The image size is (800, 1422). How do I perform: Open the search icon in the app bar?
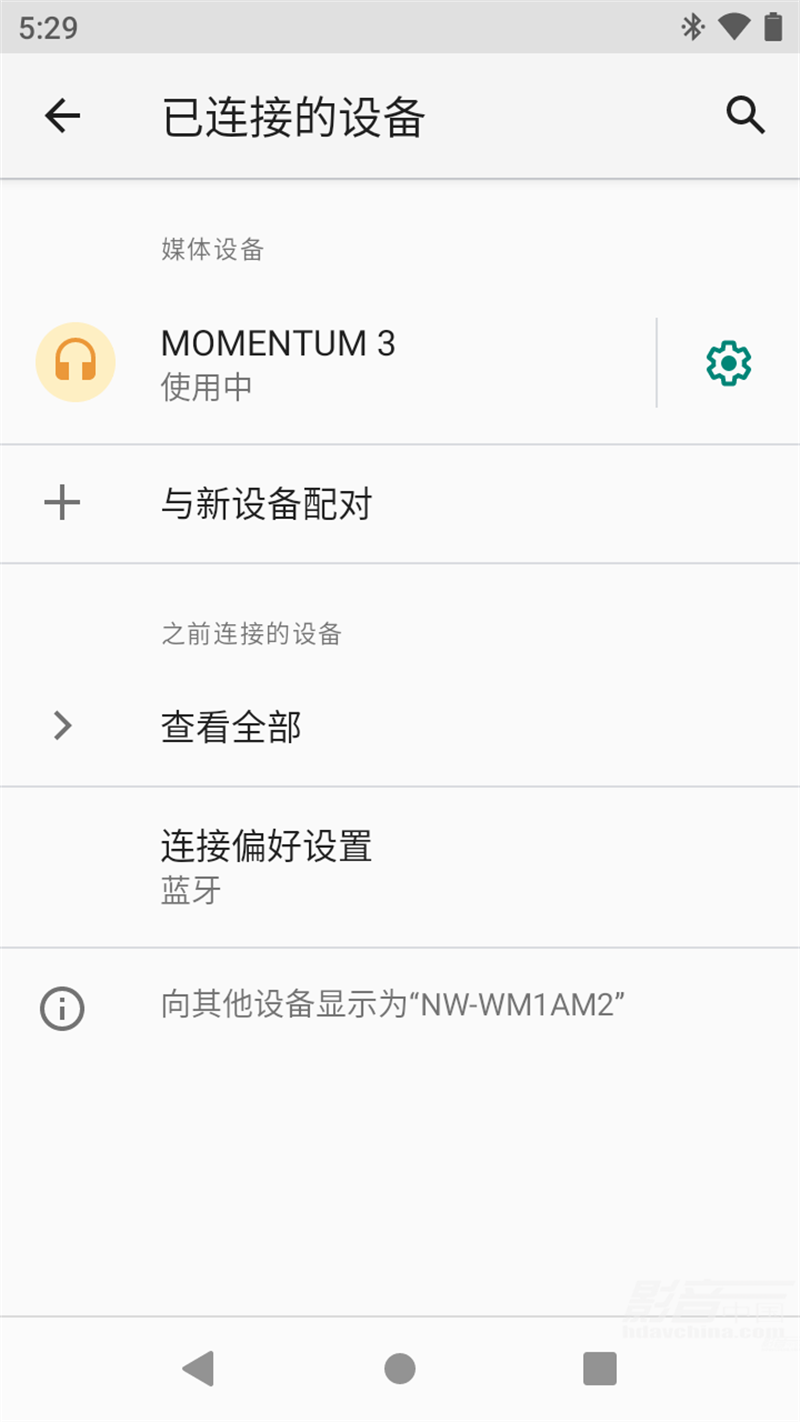coord(745,117)
